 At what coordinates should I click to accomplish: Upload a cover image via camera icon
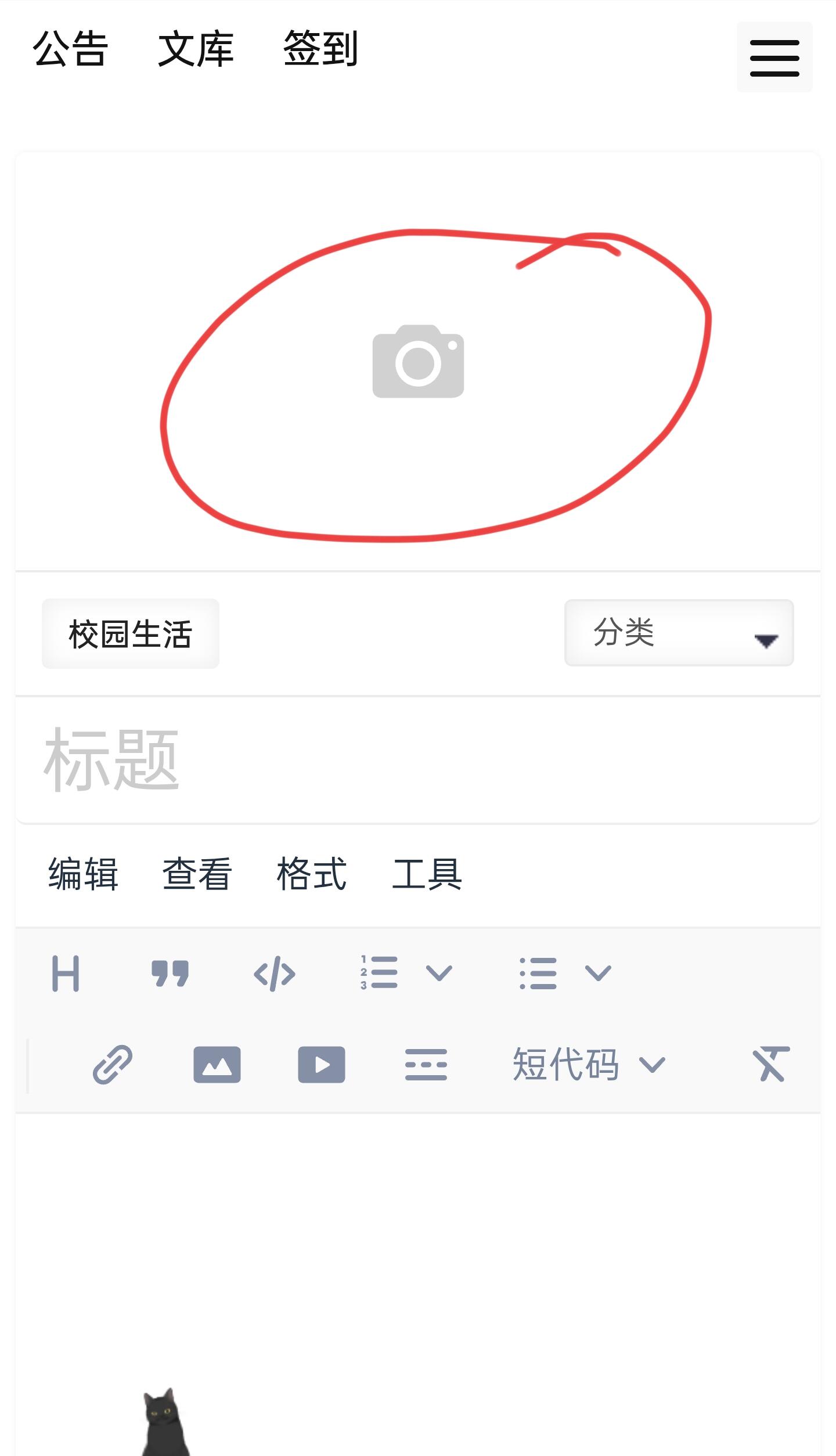pyautogui.click(x=418, y=361)
